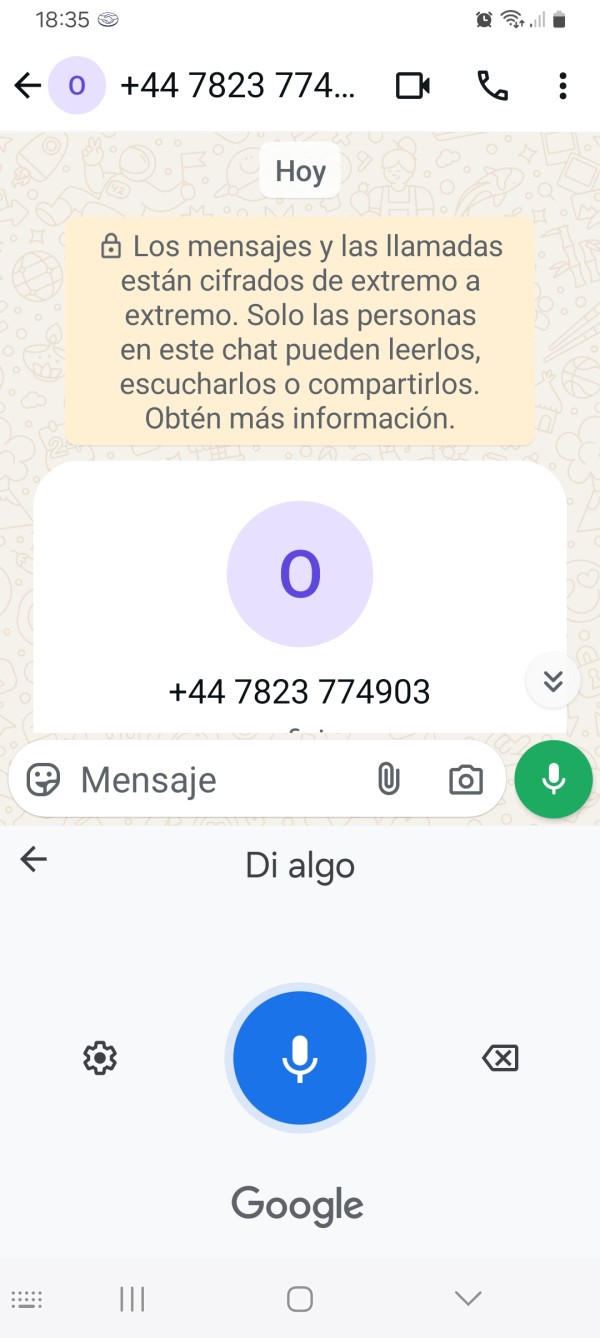
Task: Record a voice message with green mic
Action: 553,780
